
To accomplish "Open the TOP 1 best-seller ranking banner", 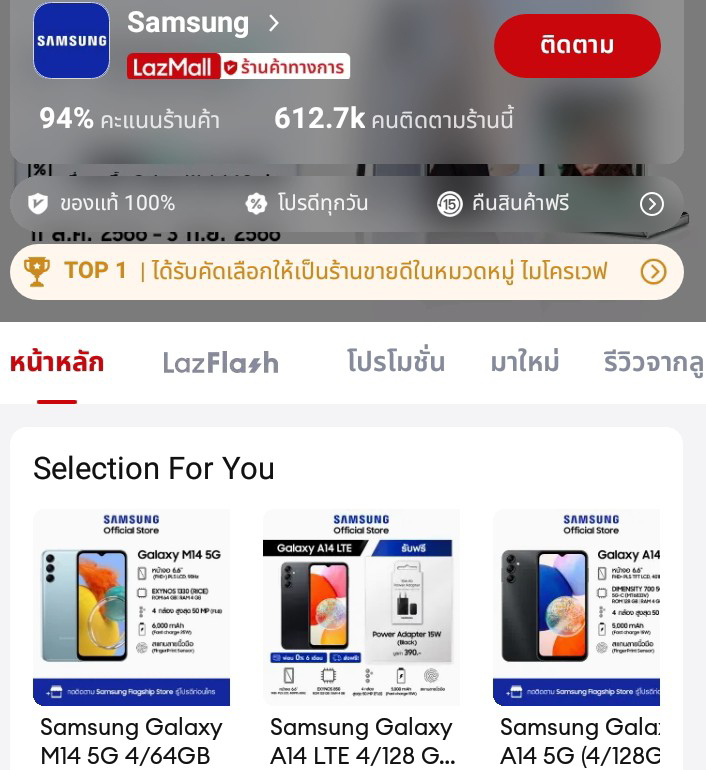I will 346,271.
